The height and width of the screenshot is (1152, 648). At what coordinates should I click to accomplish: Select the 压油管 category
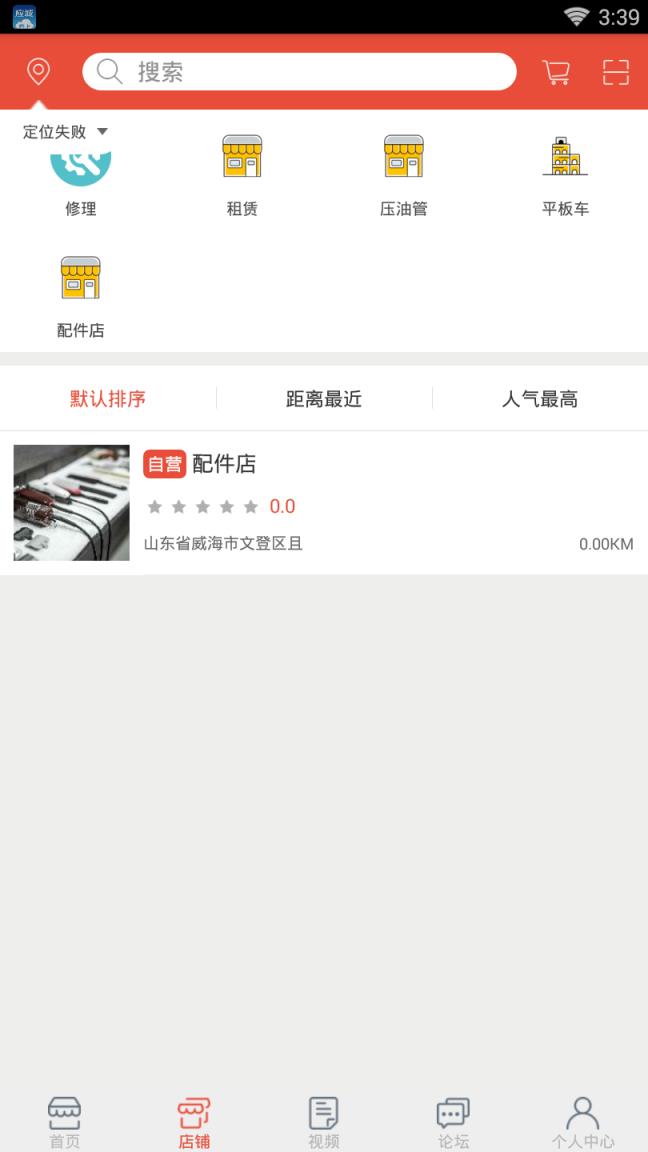pos(404,175)
